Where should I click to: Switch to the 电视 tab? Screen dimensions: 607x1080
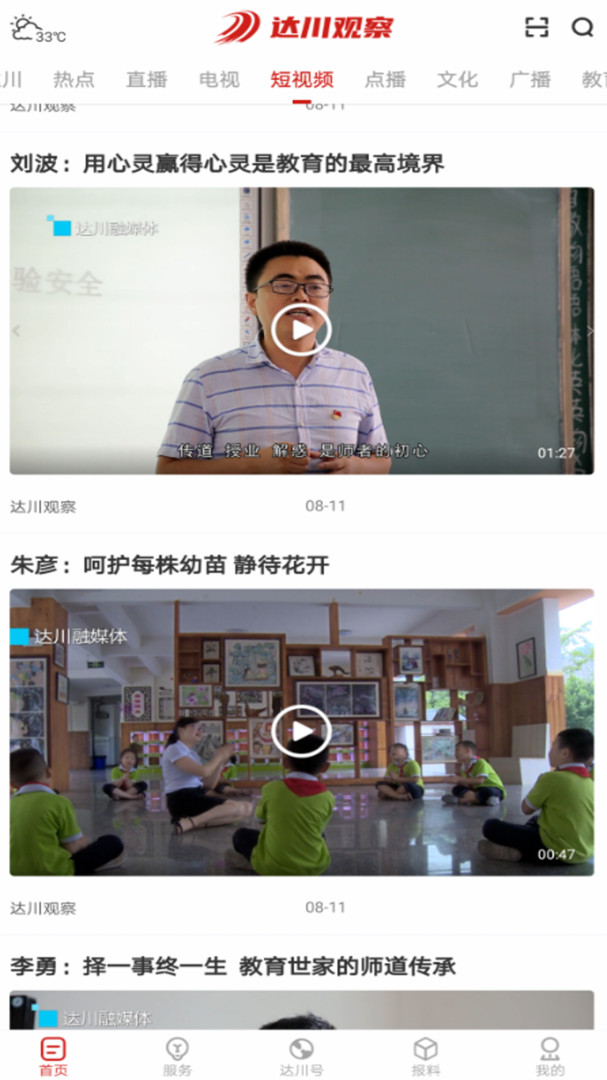tap(219, 80)
